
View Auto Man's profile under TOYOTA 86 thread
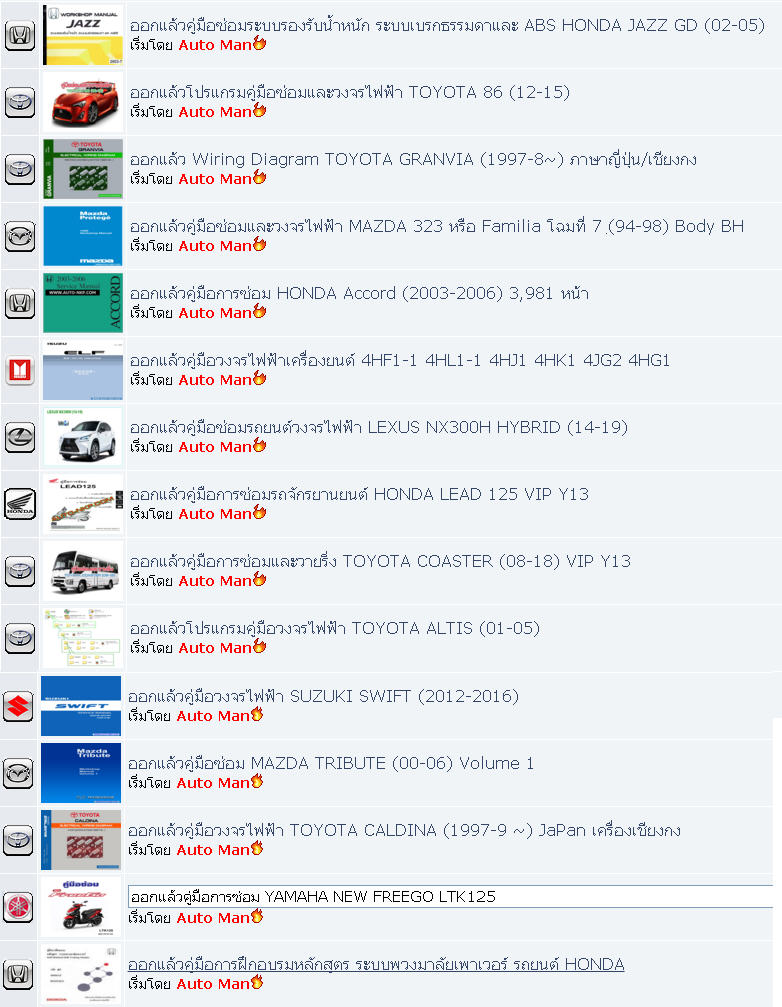215,112
